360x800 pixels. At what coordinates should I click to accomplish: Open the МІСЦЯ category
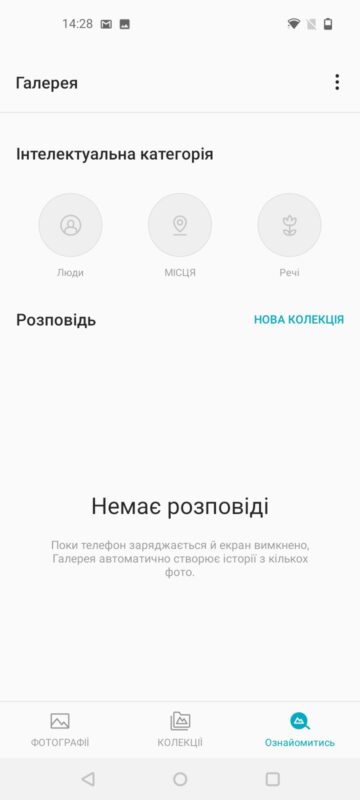(x=179, y=225)
